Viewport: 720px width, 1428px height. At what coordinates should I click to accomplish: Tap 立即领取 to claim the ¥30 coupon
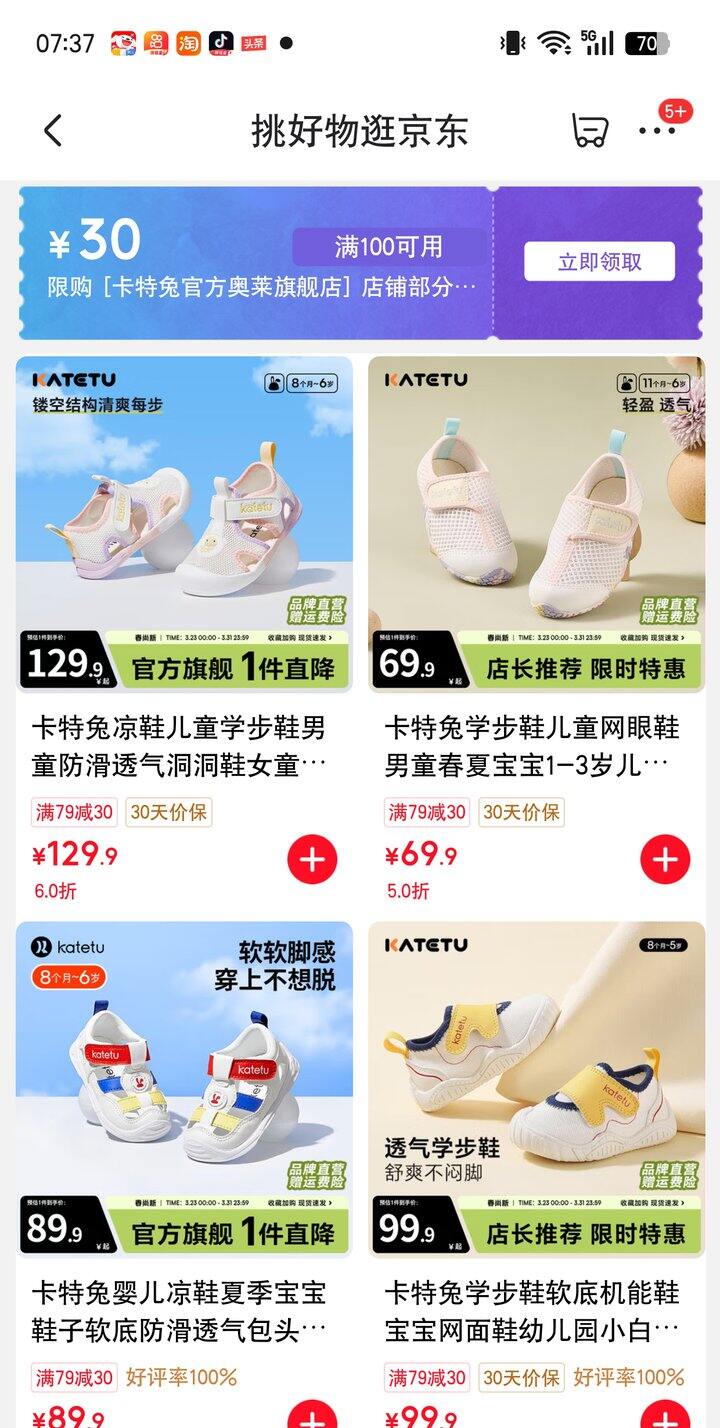(597, 260)
